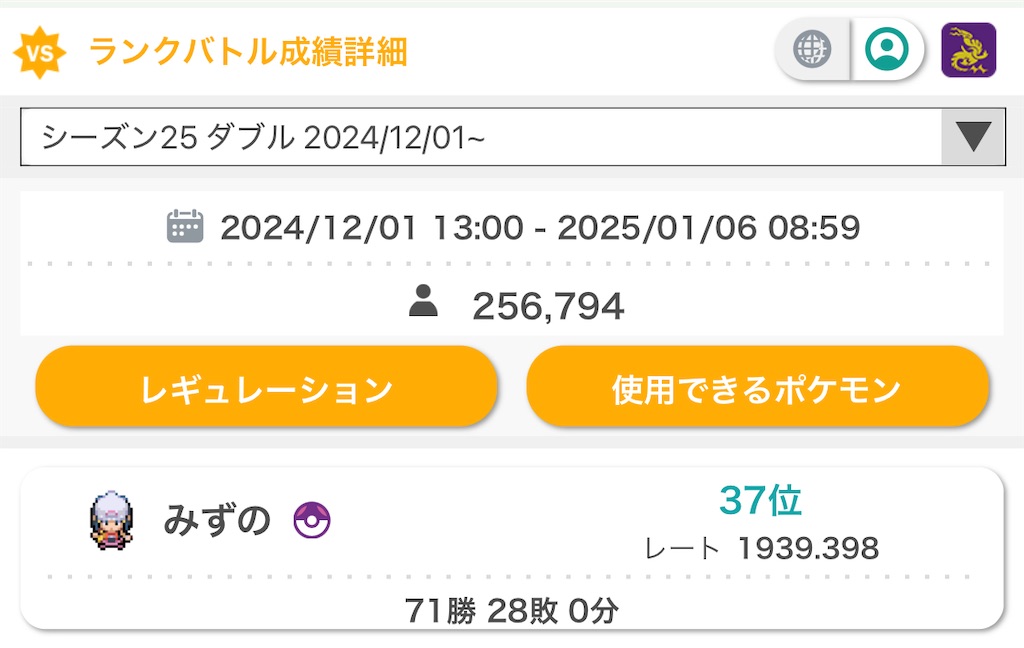Select the personal profile view toggle
Viewport: 1024px width, 648px height.
[x=887, y=50]
